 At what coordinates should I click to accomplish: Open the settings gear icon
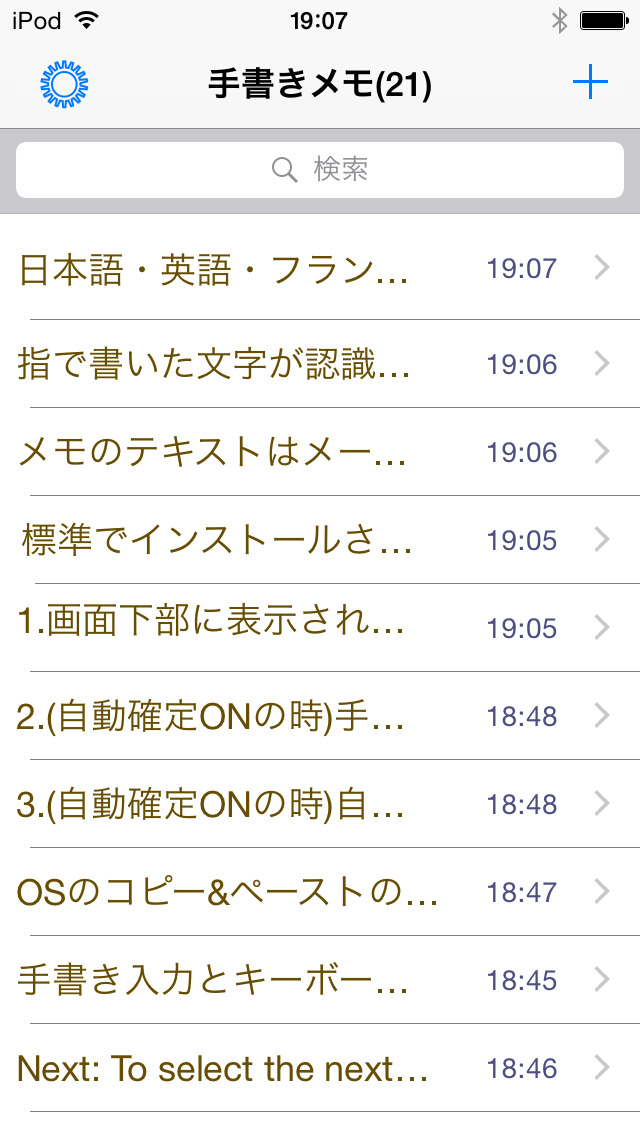64,85
